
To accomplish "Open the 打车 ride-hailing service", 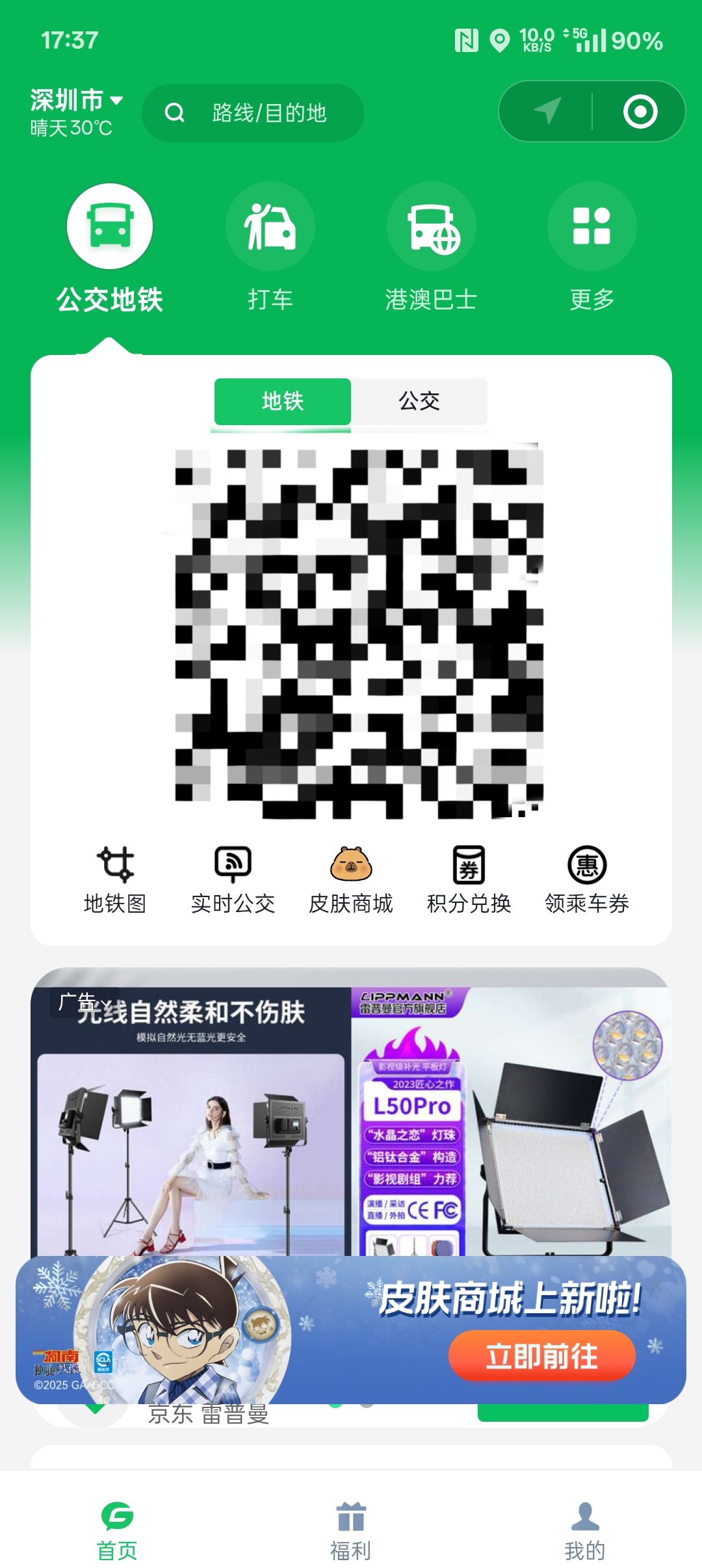I will coord(270,226).
